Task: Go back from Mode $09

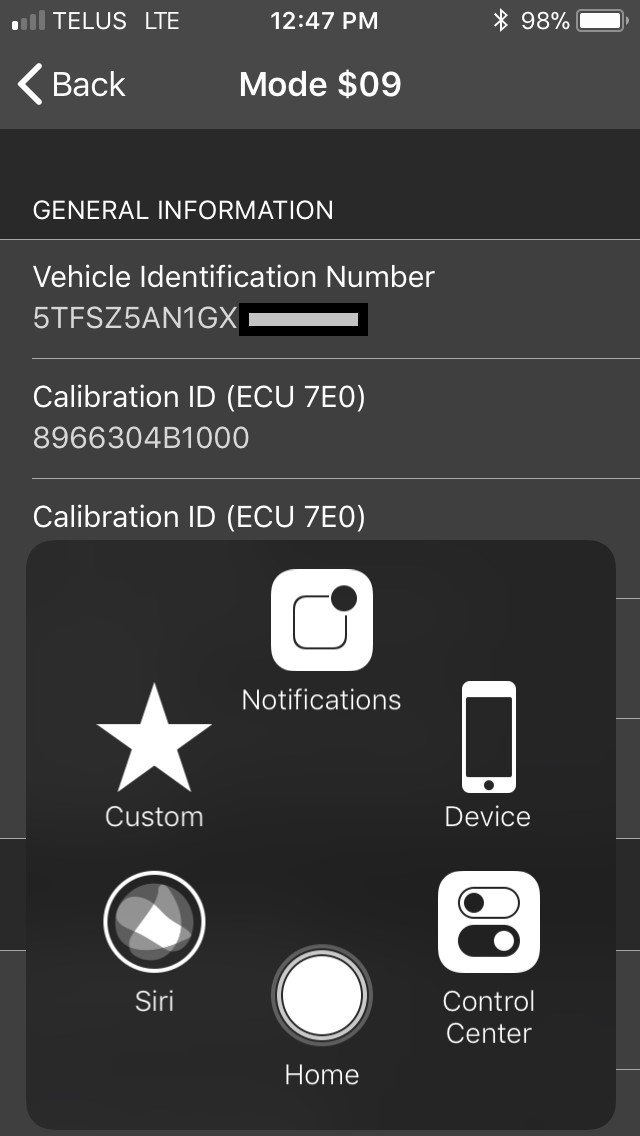Action: pos(71,85)
